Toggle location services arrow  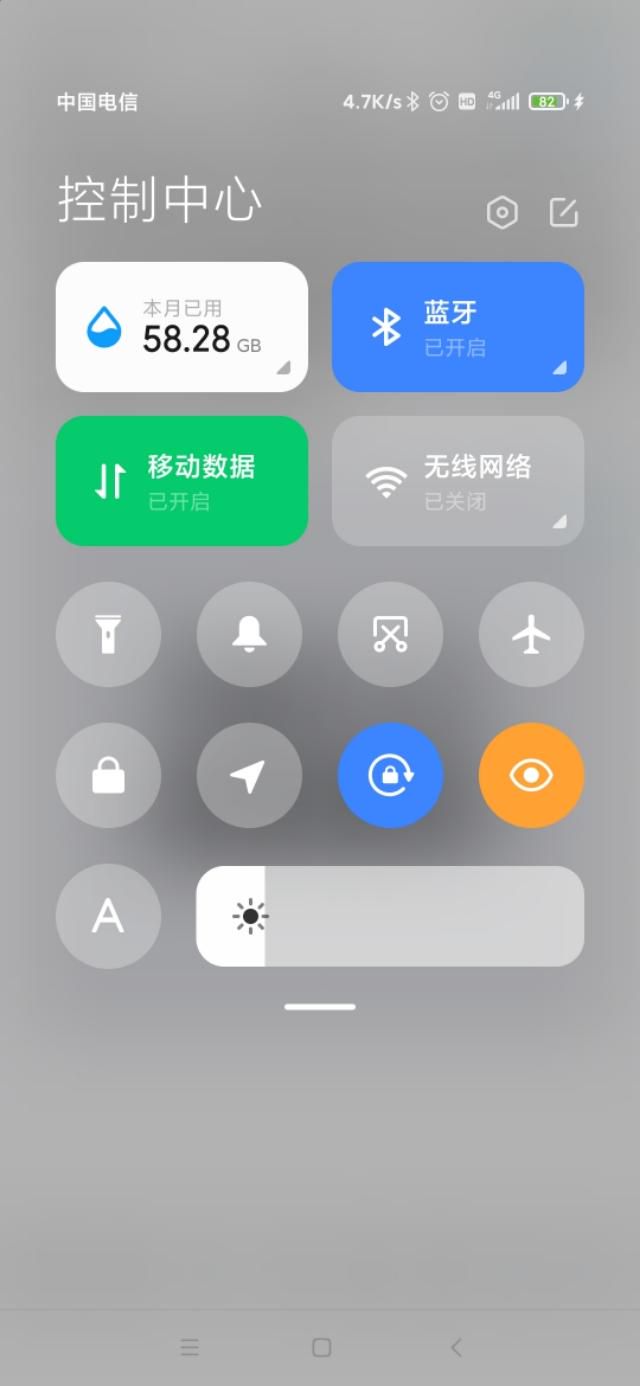[x=249, y=775]
